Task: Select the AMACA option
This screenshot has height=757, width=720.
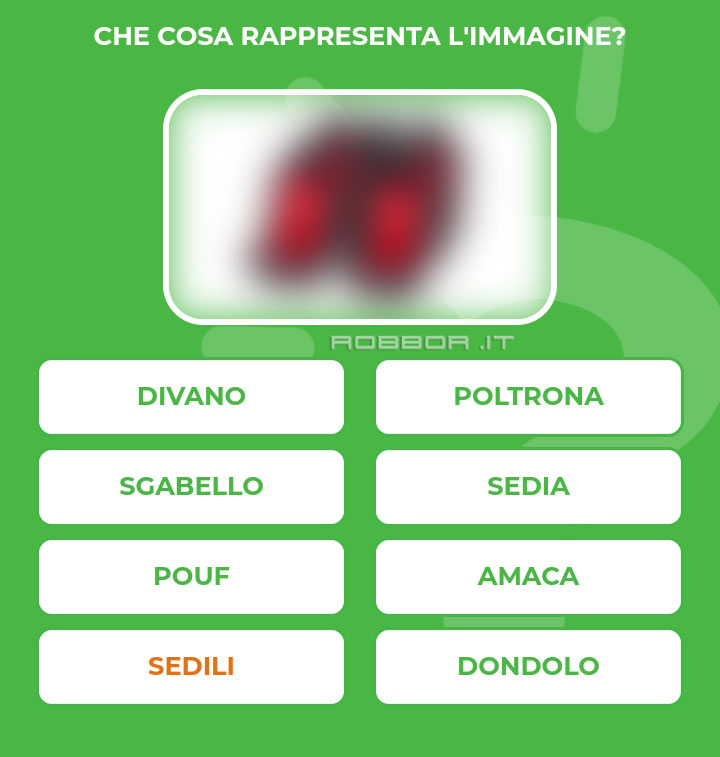Action: 528,577
